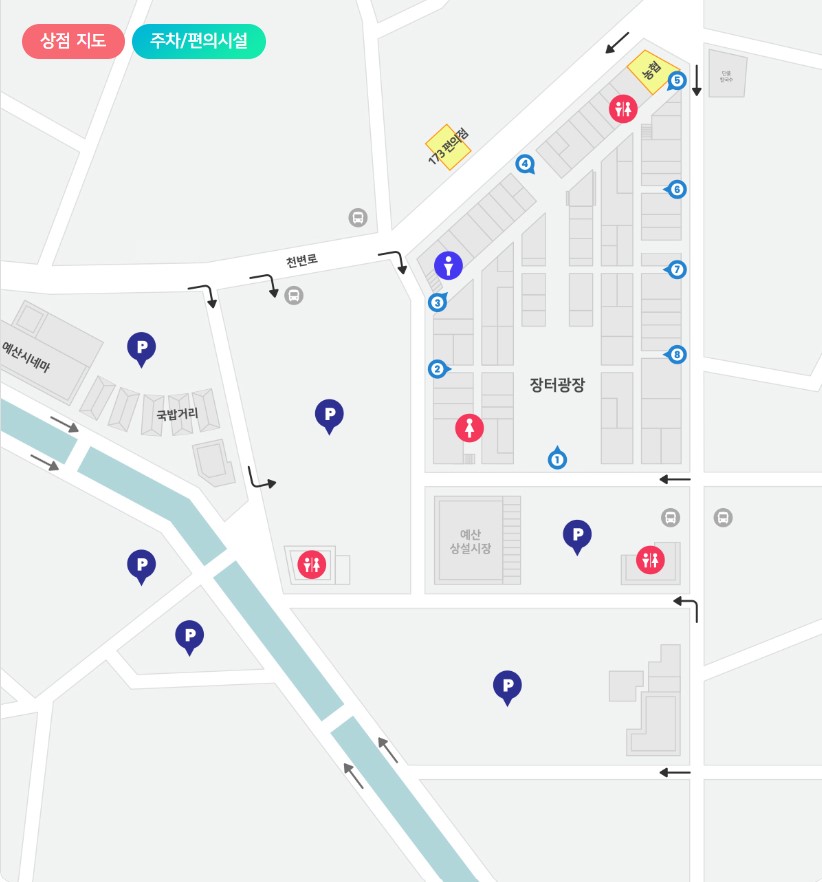The width and height of the screenshot is (822, 882).
Task: Click the parking pin below 국밥거리
Action: coord(190,636)
